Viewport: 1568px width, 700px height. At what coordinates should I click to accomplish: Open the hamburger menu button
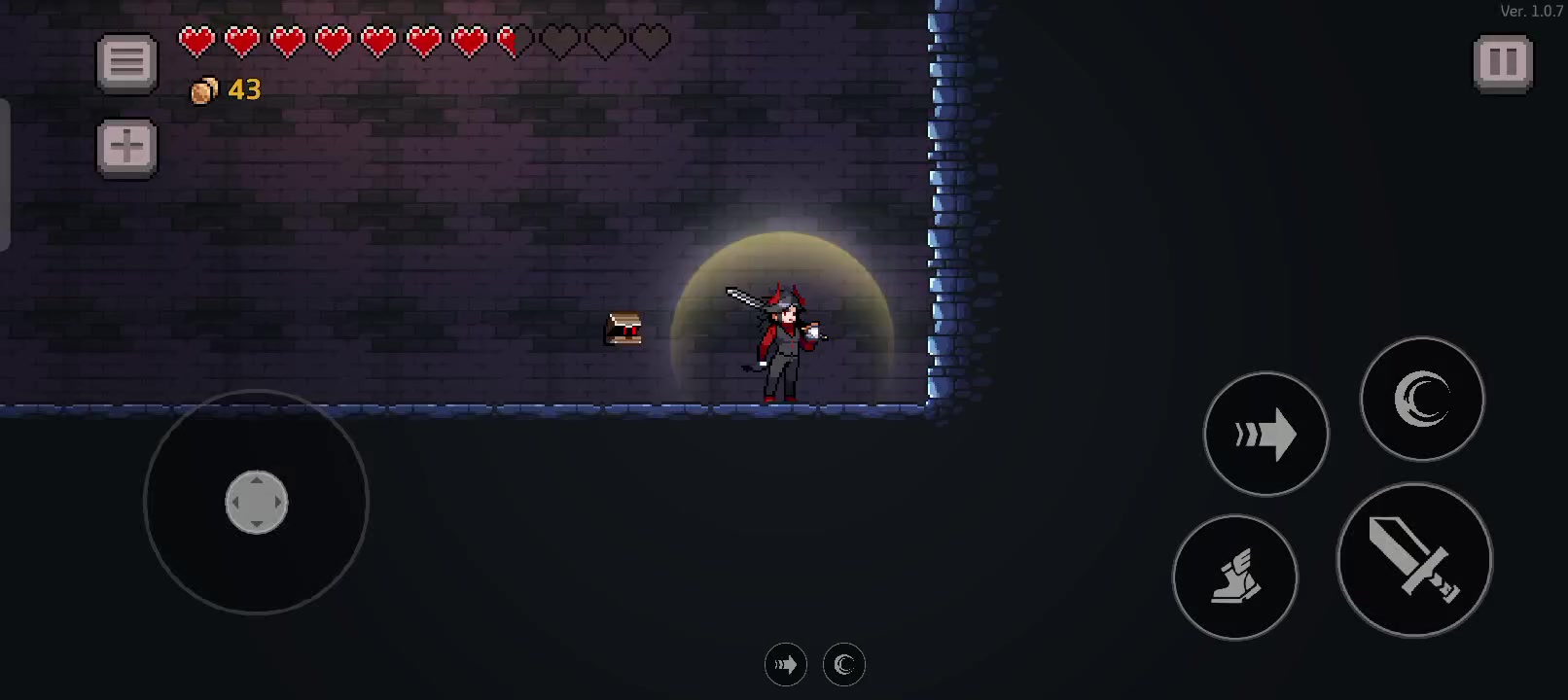[x=126, y=63]
